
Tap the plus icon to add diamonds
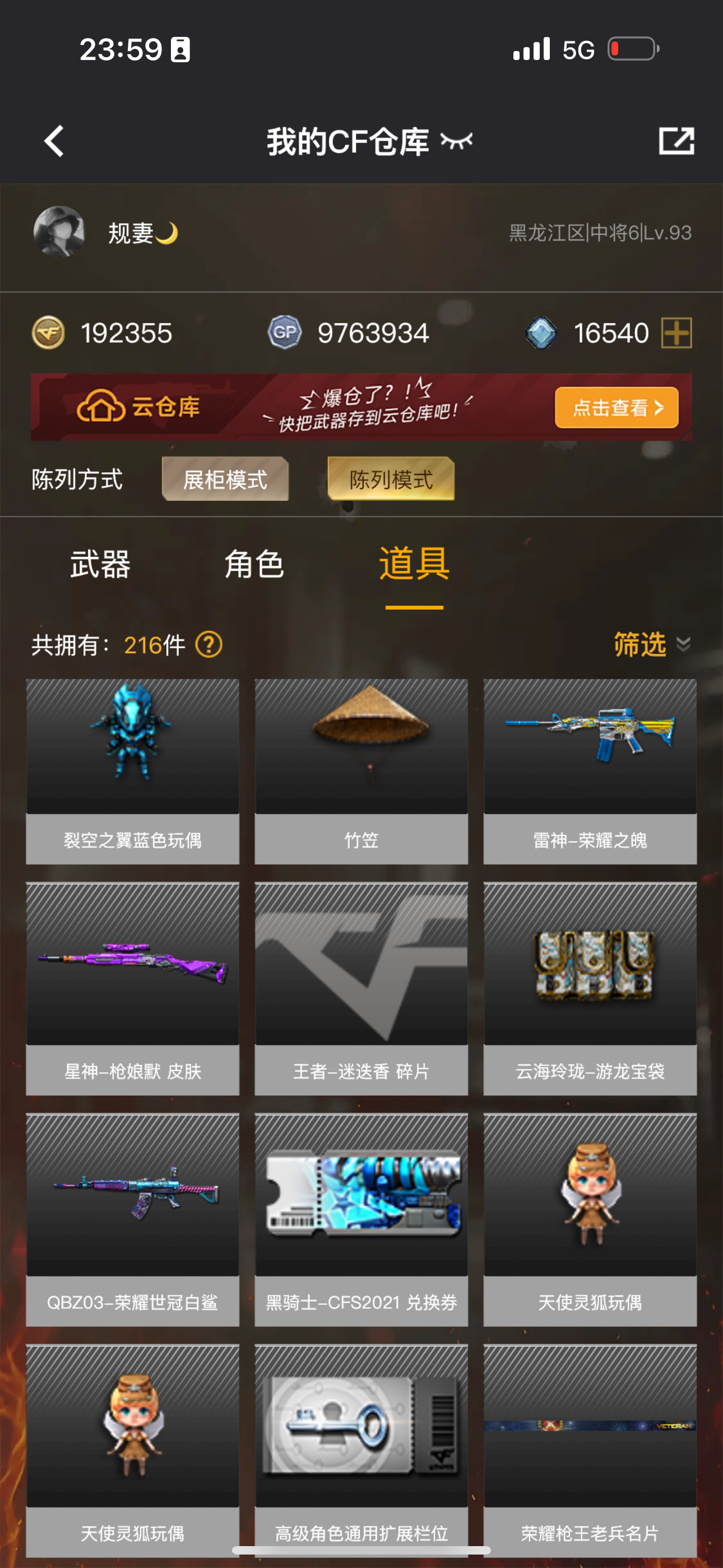point(676,333)
